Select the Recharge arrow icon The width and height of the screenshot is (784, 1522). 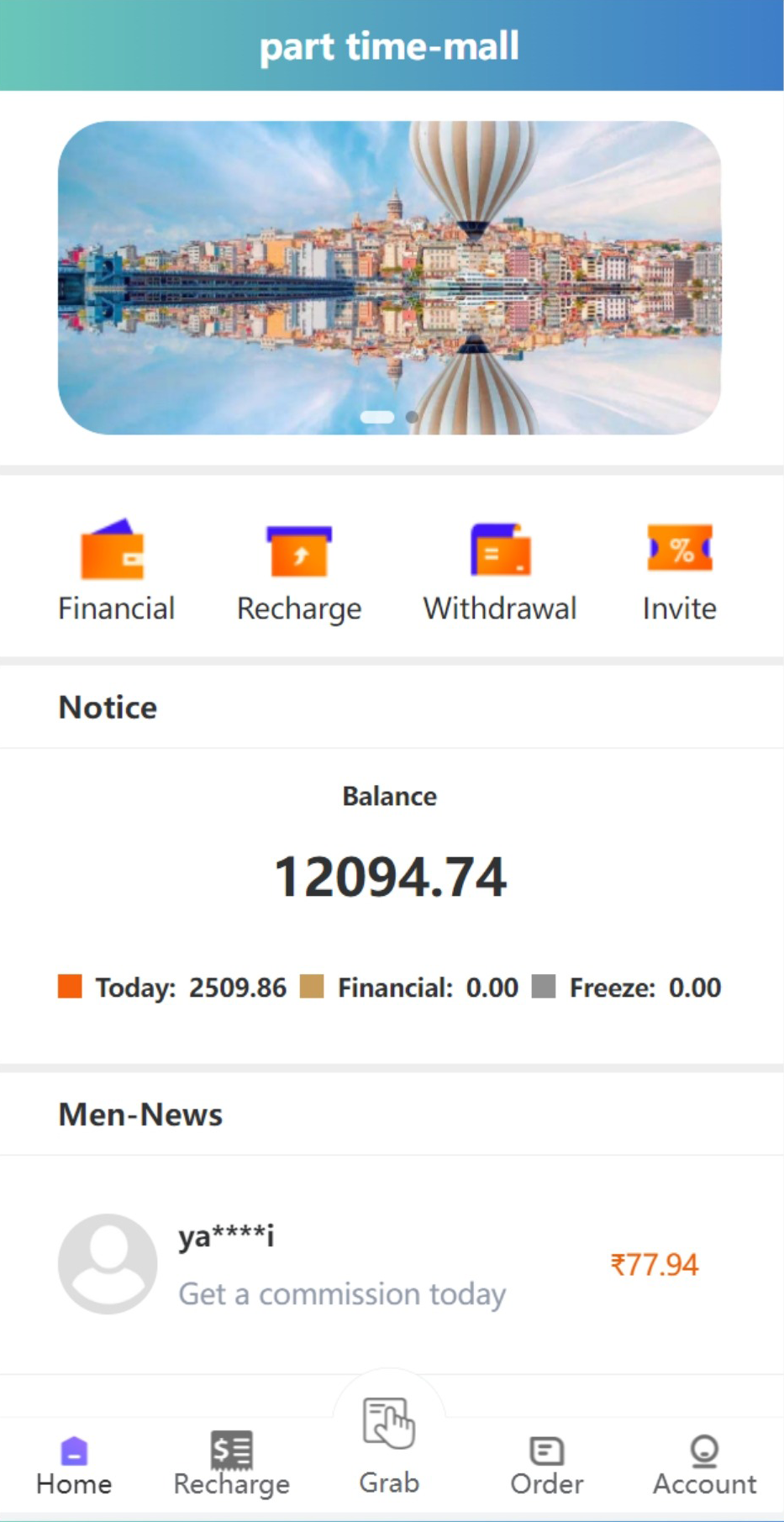click(300, 550)
